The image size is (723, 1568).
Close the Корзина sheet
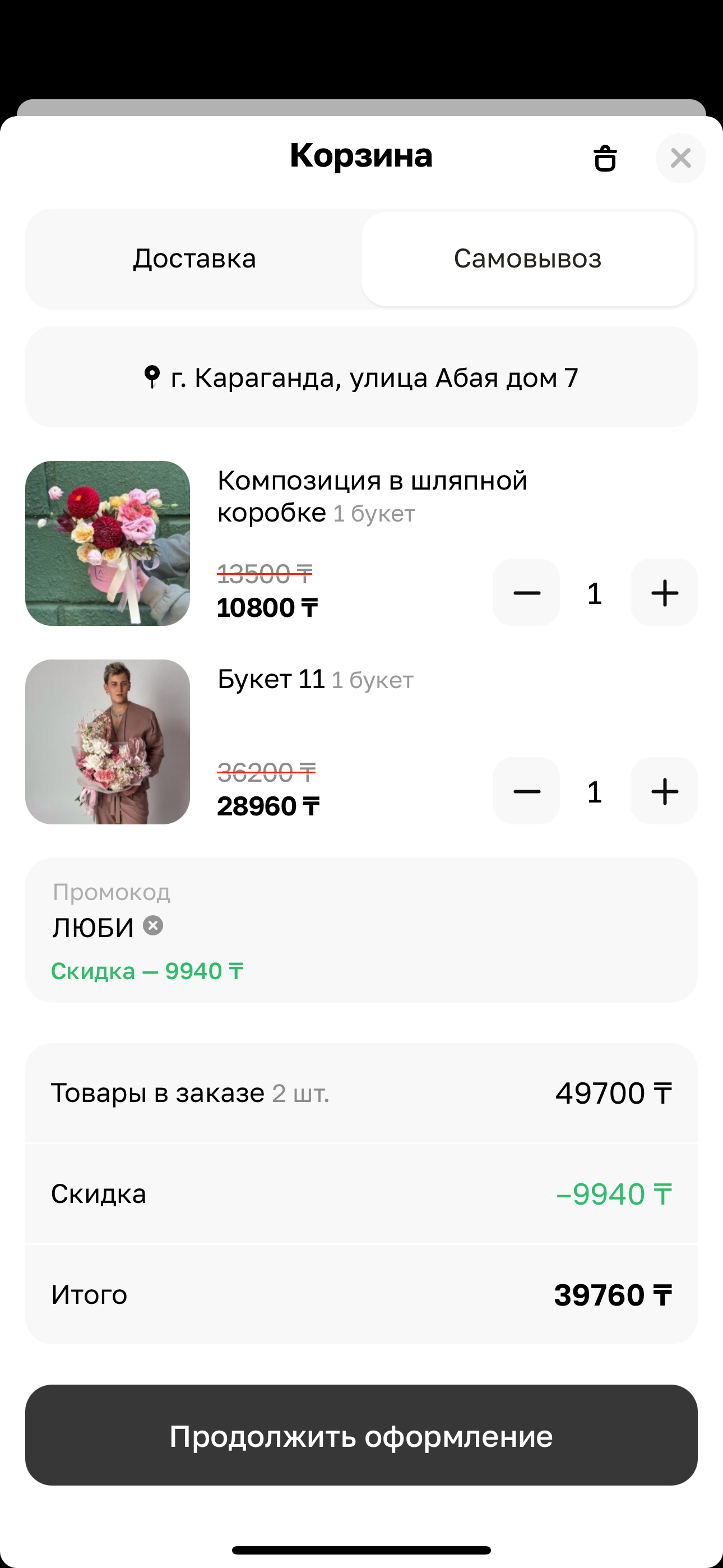(680, 158)
